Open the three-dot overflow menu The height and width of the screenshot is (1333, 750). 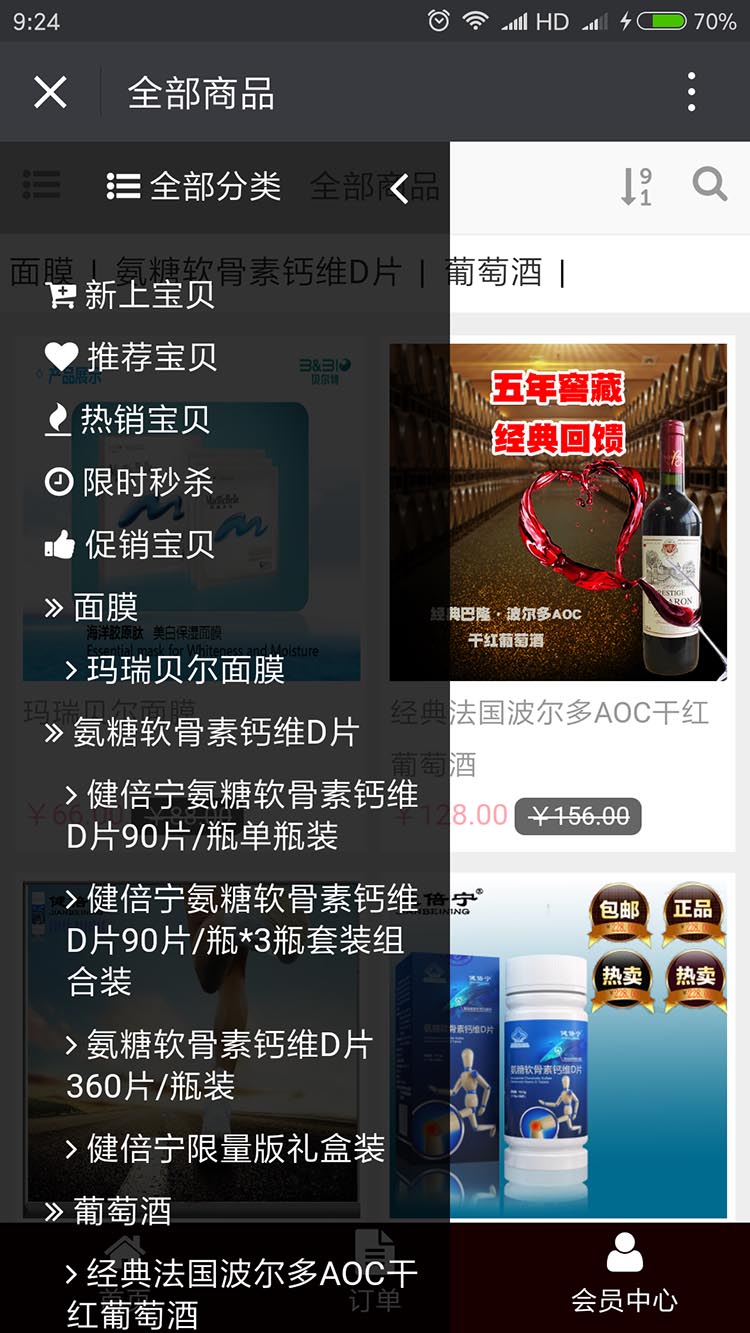690,92
